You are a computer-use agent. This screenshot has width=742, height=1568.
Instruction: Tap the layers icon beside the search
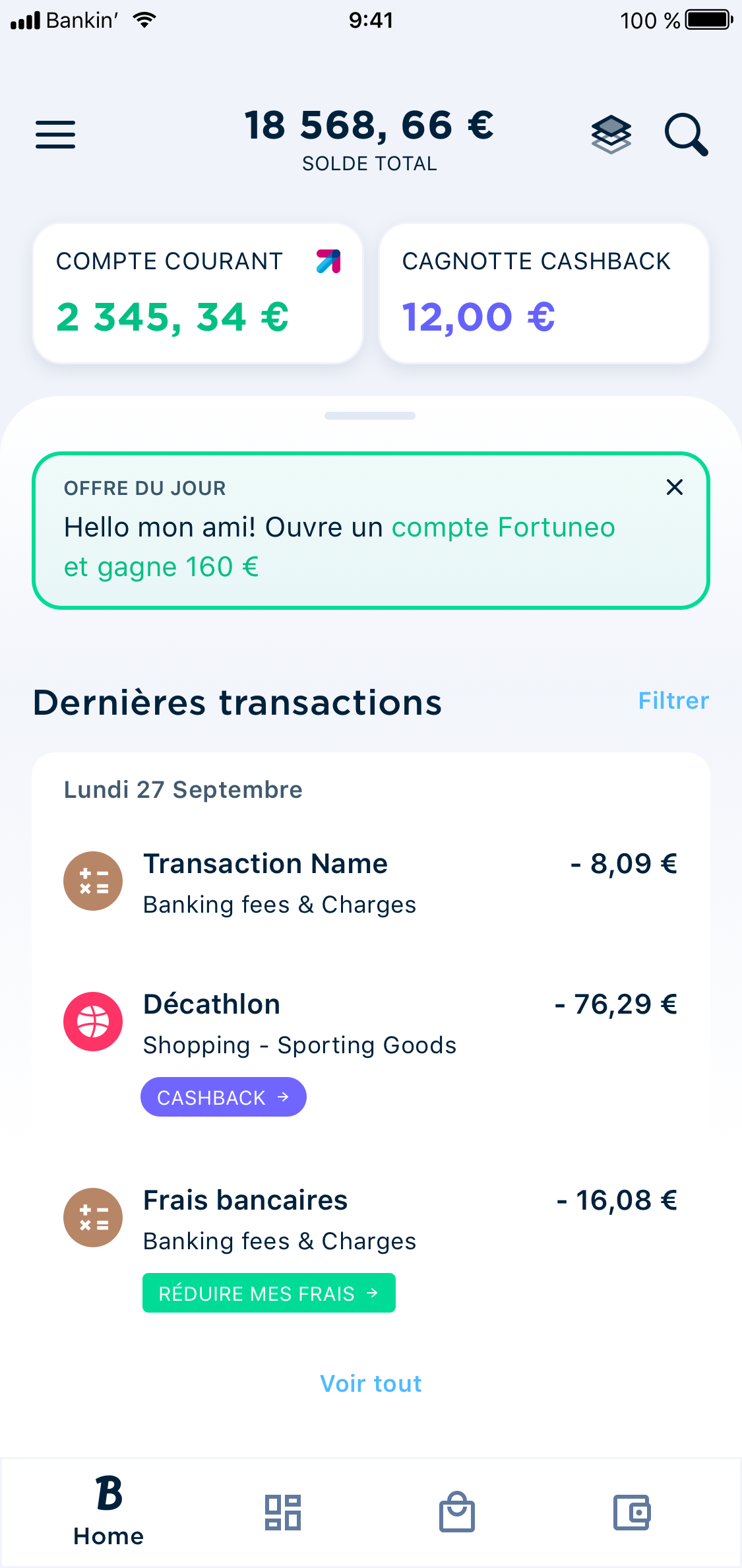611,135
